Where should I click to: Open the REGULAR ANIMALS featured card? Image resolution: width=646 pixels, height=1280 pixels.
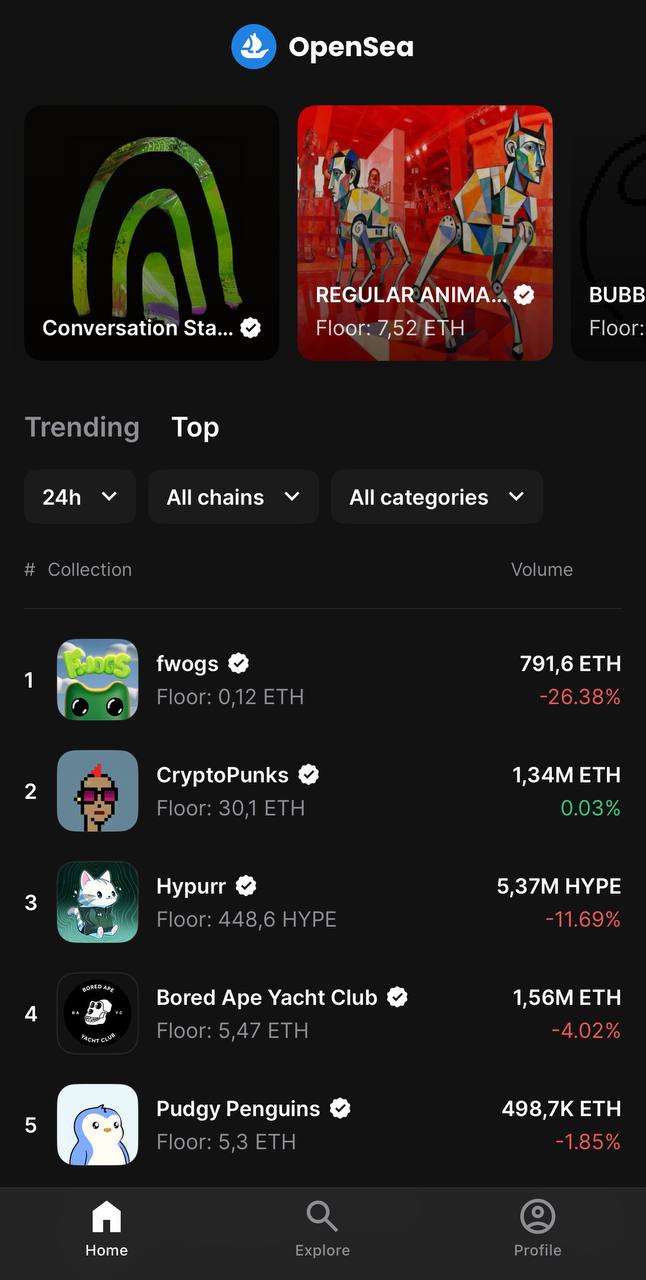[425, 232]
